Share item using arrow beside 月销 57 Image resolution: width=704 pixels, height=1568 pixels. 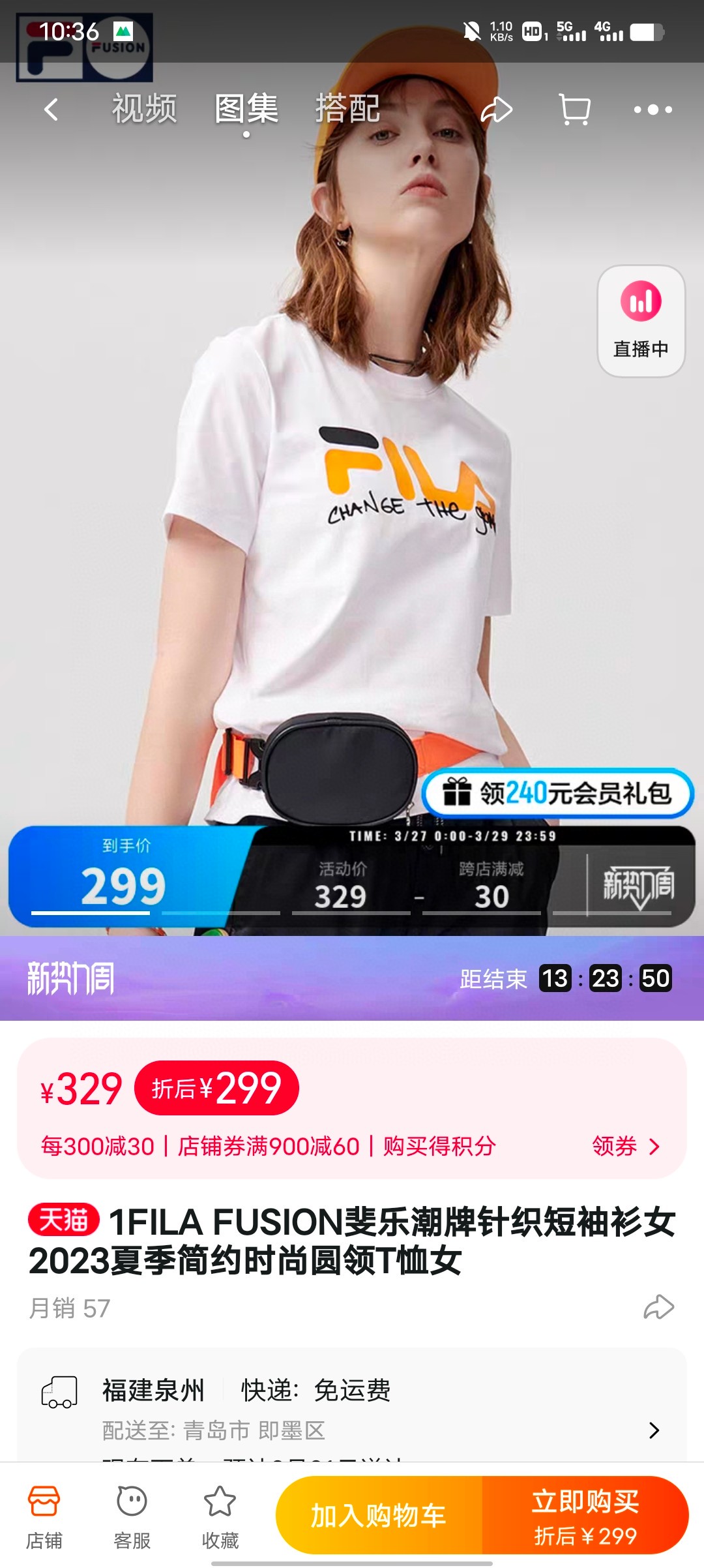tap(658, 1307)
